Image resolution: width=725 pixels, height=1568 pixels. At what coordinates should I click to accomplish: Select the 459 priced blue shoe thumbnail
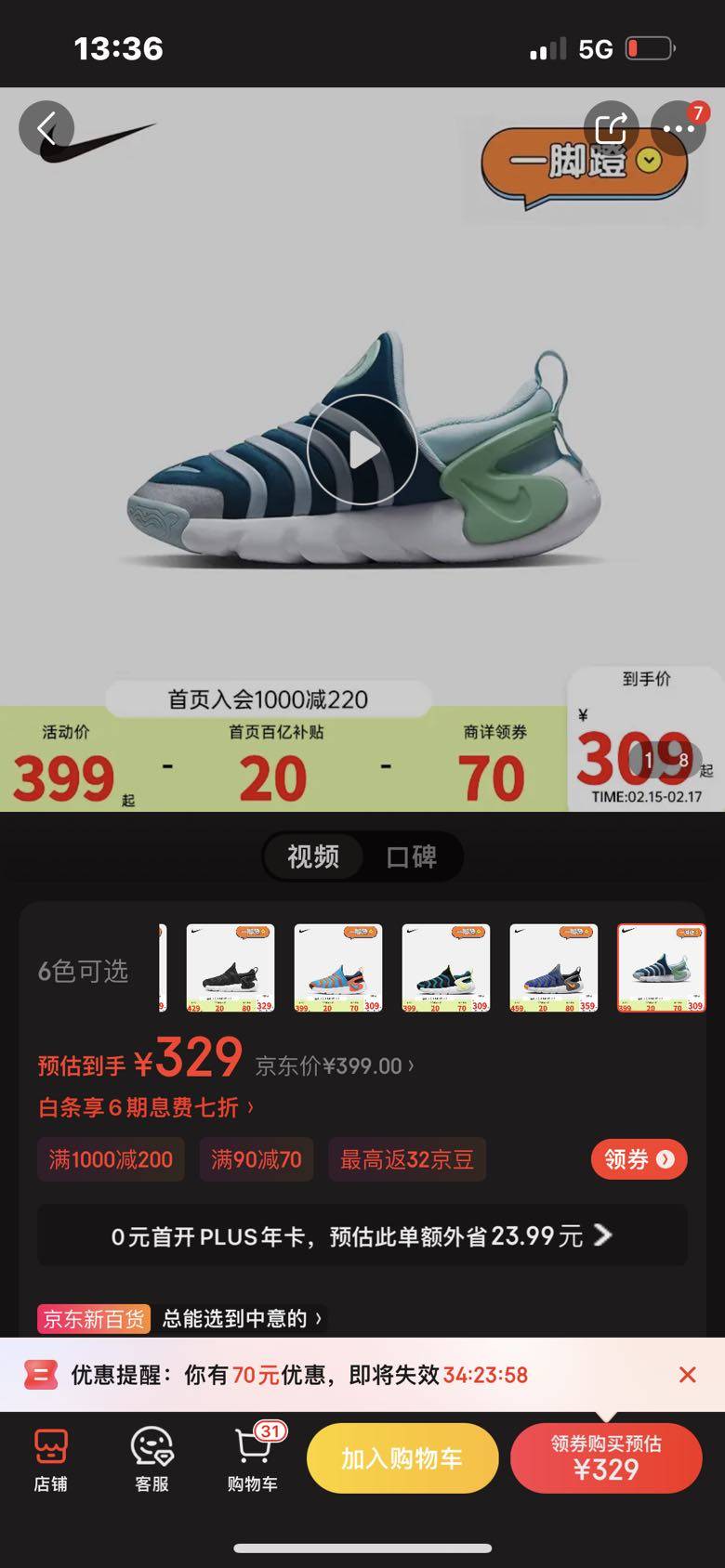click(x=554, y=967)
